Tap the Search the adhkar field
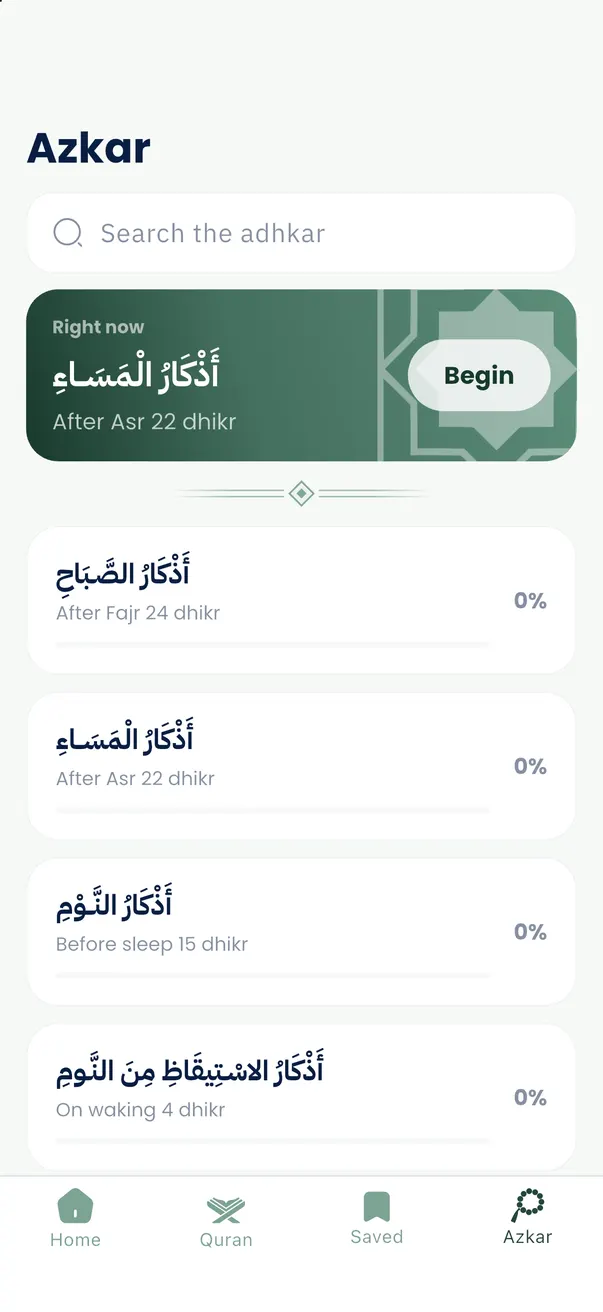This screenshot has width=603, height=1312. 301,233
